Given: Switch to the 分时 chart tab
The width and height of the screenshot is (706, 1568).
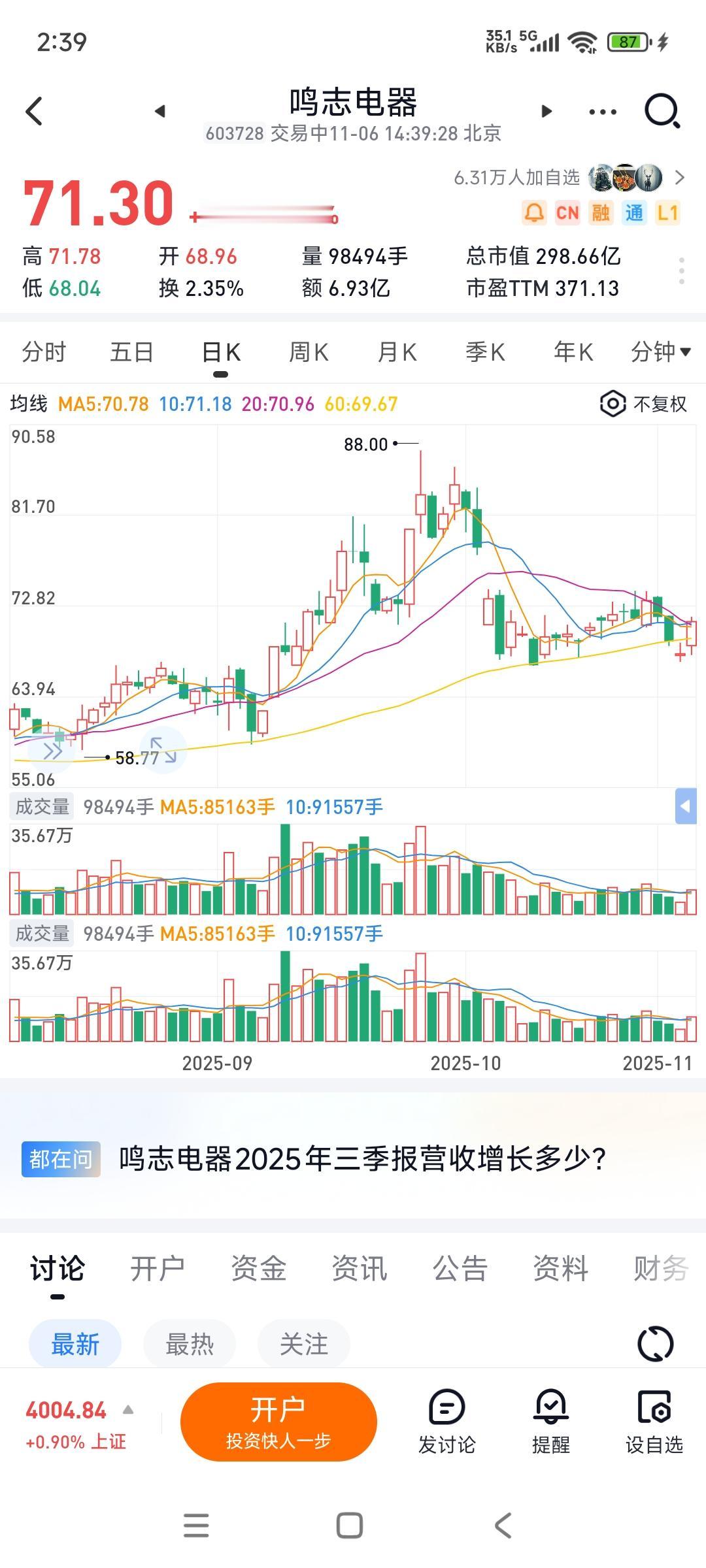Looking at the screenshot, I should pyautogui.click(x=44, y=352).
